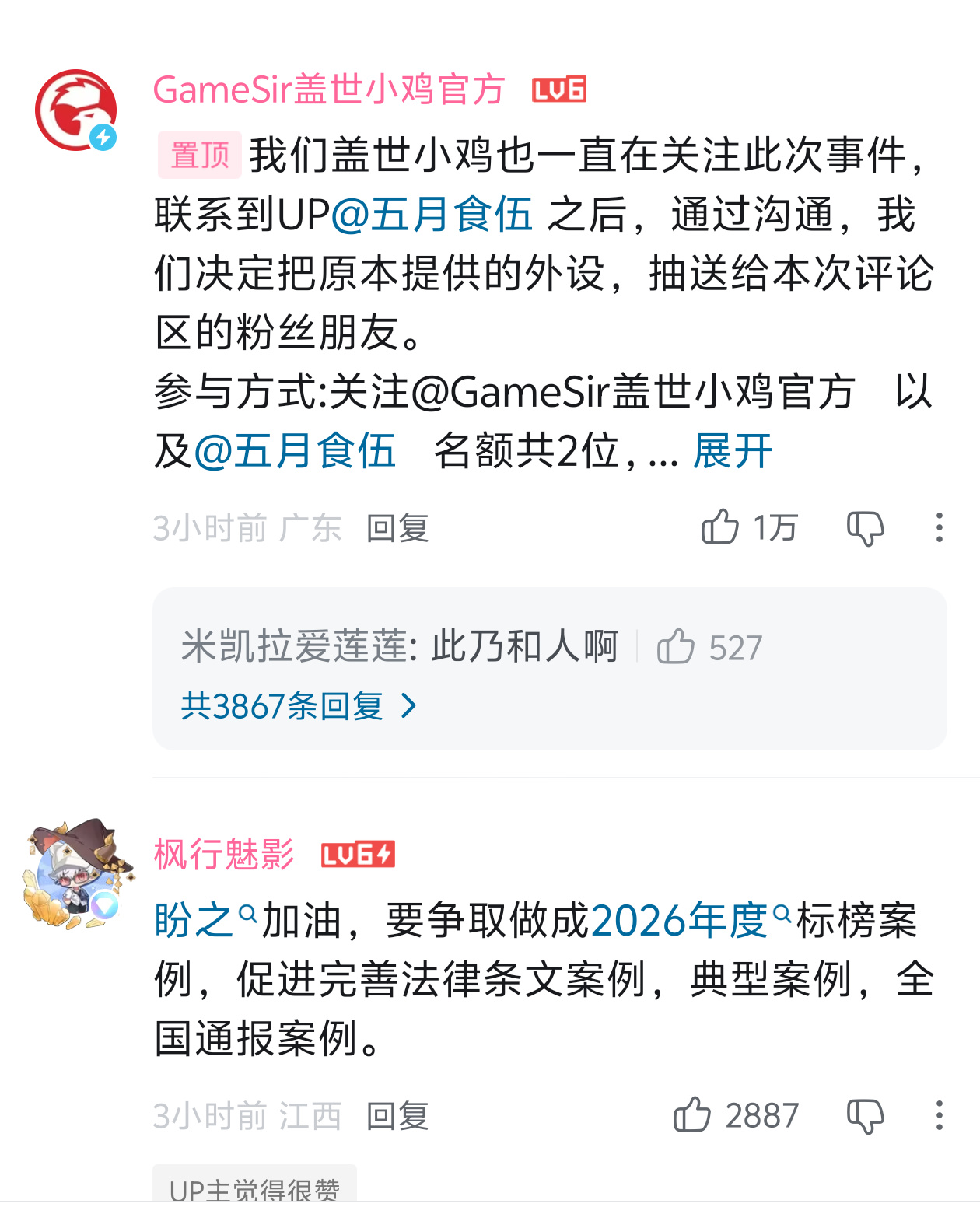Screen dimensions: 980x1207
Task: Like 米凯拉爱莲莲's reply 此乃和人啊
Action: point(675,647)
